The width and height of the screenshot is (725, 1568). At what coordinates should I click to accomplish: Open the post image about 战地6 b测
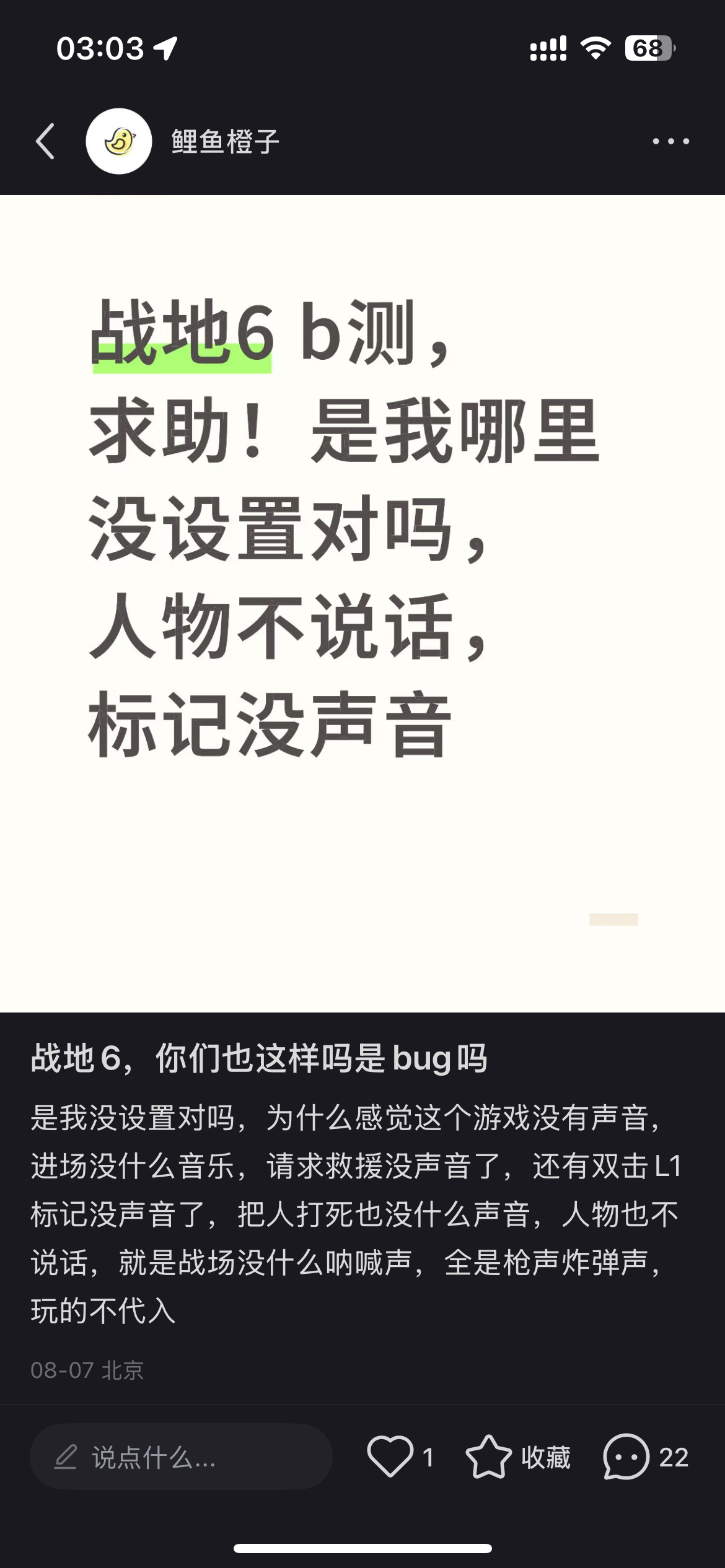click(362, 604)
